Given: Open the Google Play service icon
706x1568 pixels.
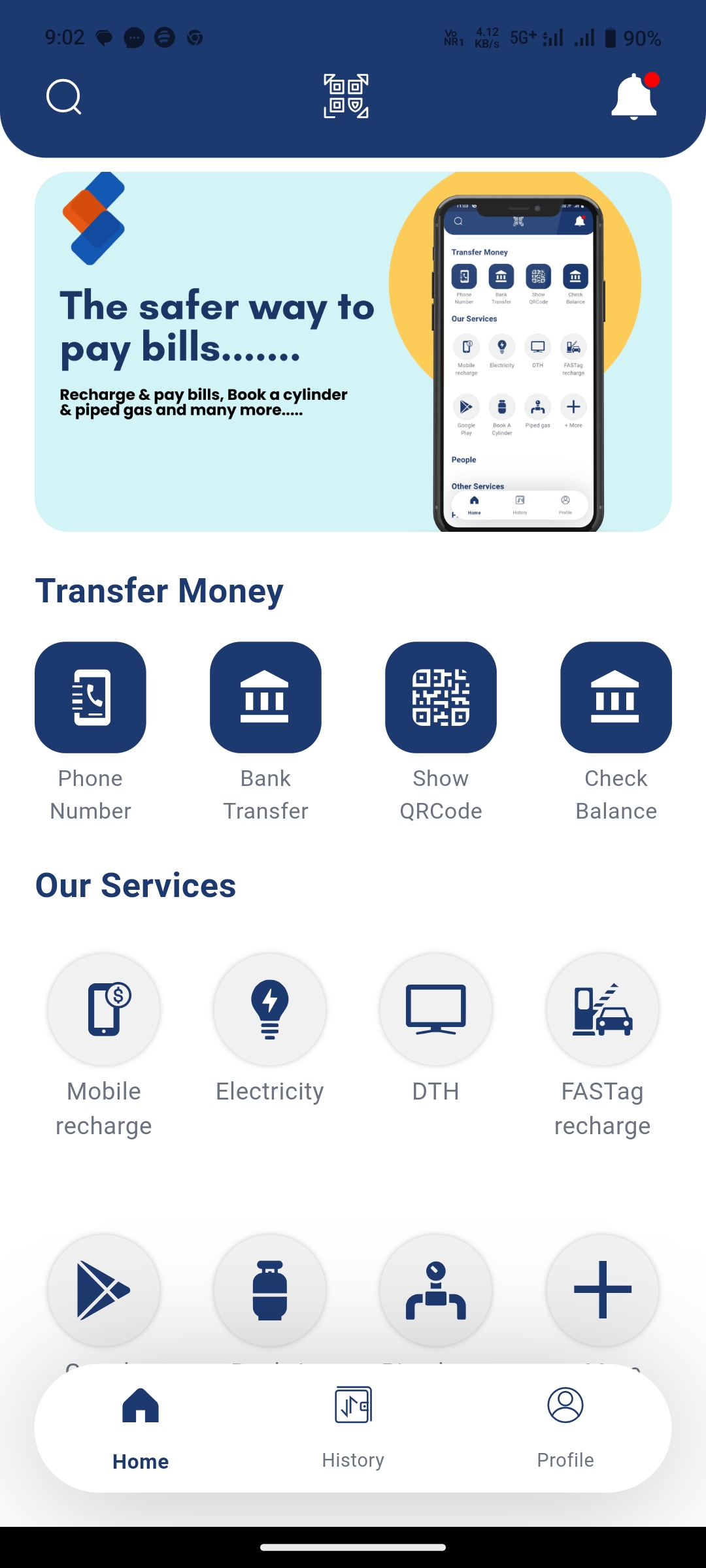Looking at the screenshot, I should [x=104, y=1290].
